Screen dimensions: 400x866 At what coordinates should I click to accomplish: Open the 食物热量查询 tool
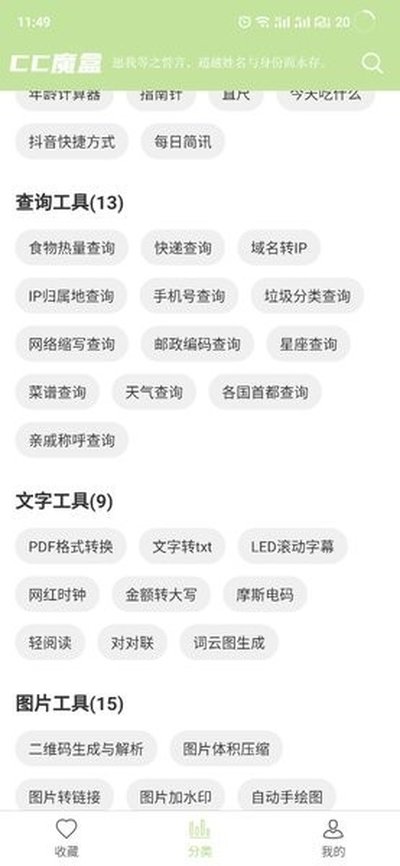[72, 247]
